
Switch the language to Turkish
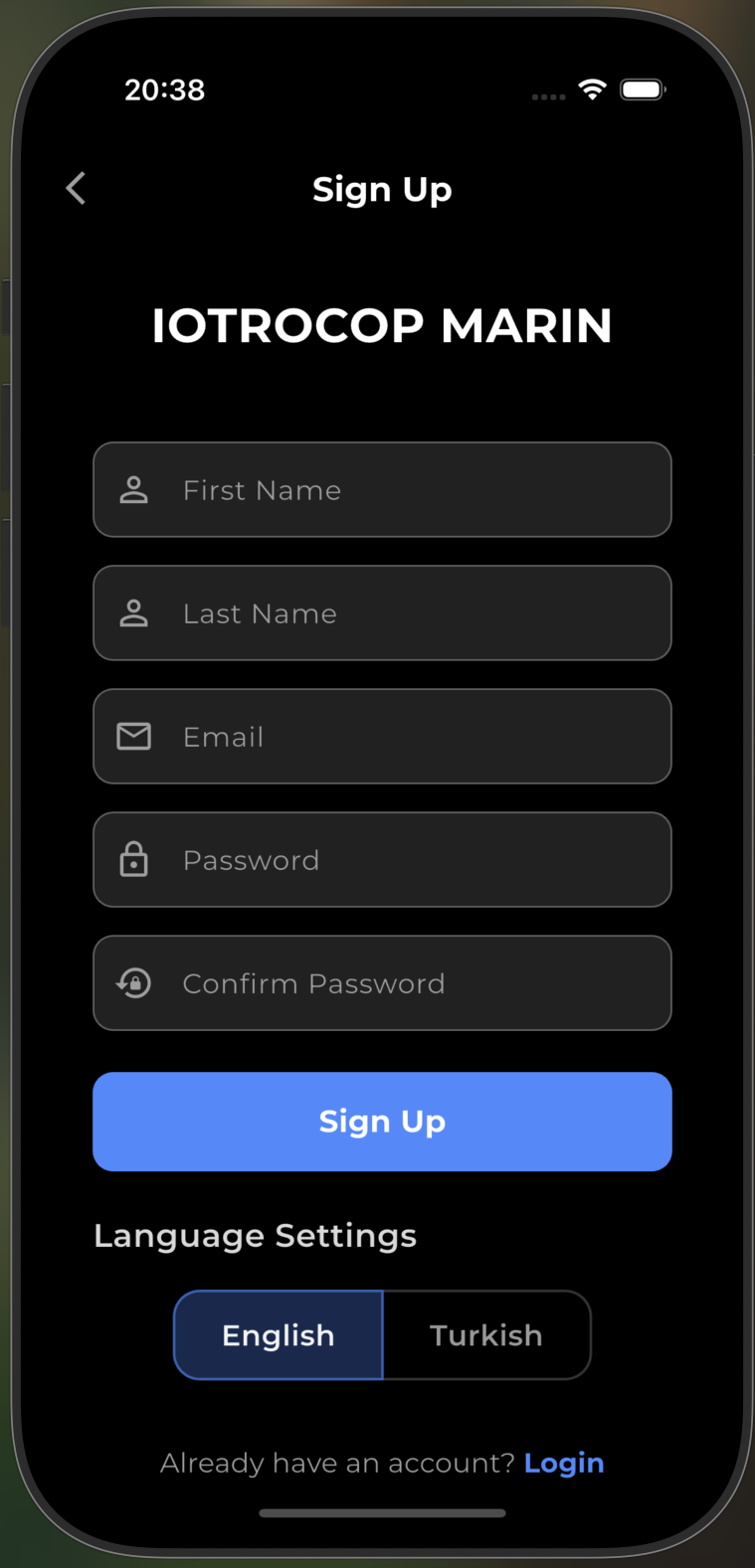tap(486, 1334)
